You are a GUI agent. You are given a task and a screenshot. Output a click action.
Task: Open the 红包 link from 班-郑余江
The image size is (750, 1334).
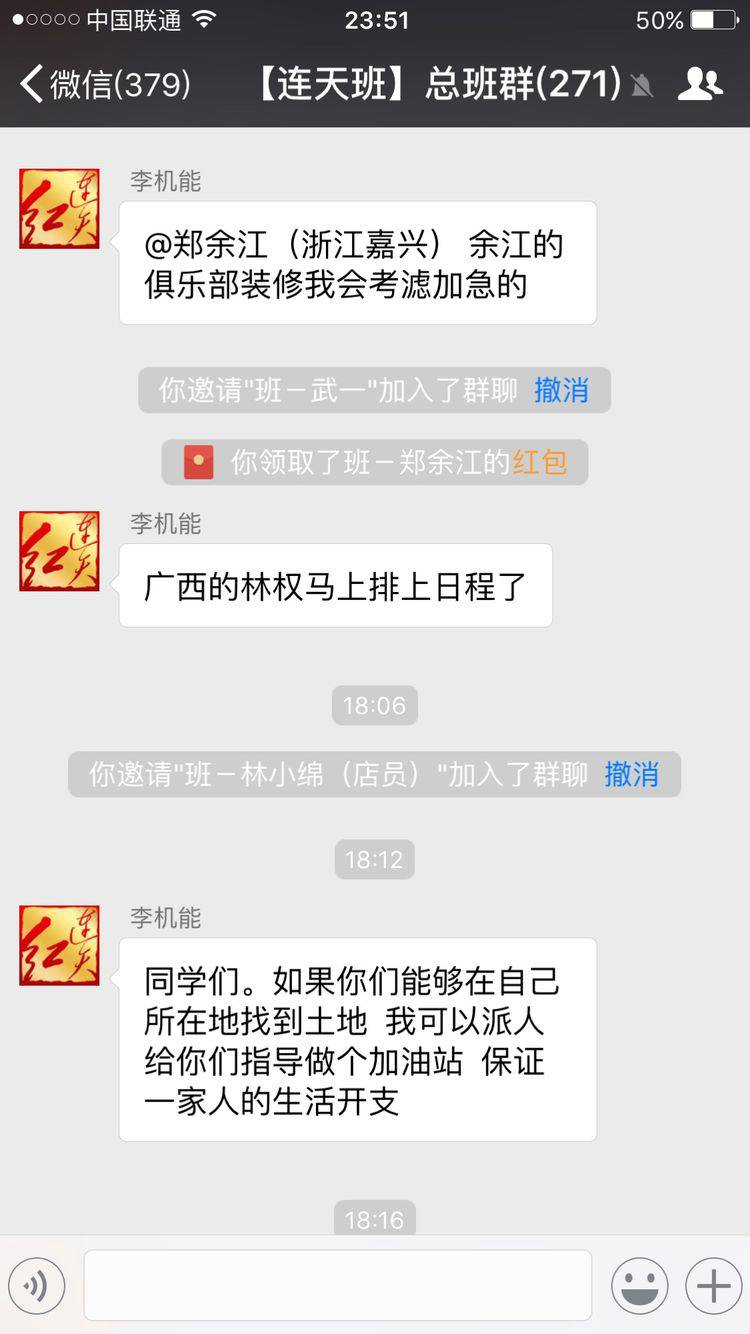click(x=540, y=462)
